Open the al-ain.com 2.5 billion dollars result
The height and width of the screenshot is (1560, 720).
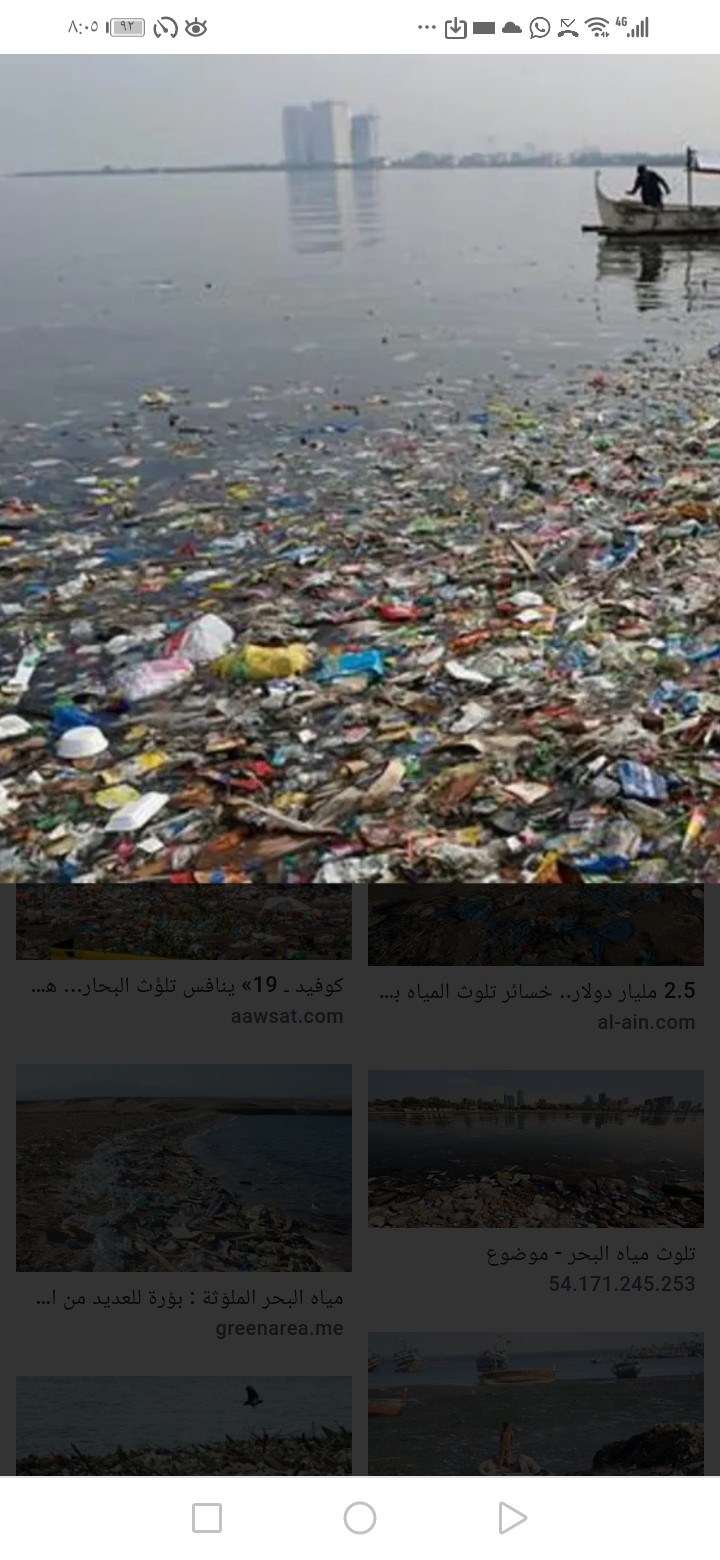tap(536, 991)
